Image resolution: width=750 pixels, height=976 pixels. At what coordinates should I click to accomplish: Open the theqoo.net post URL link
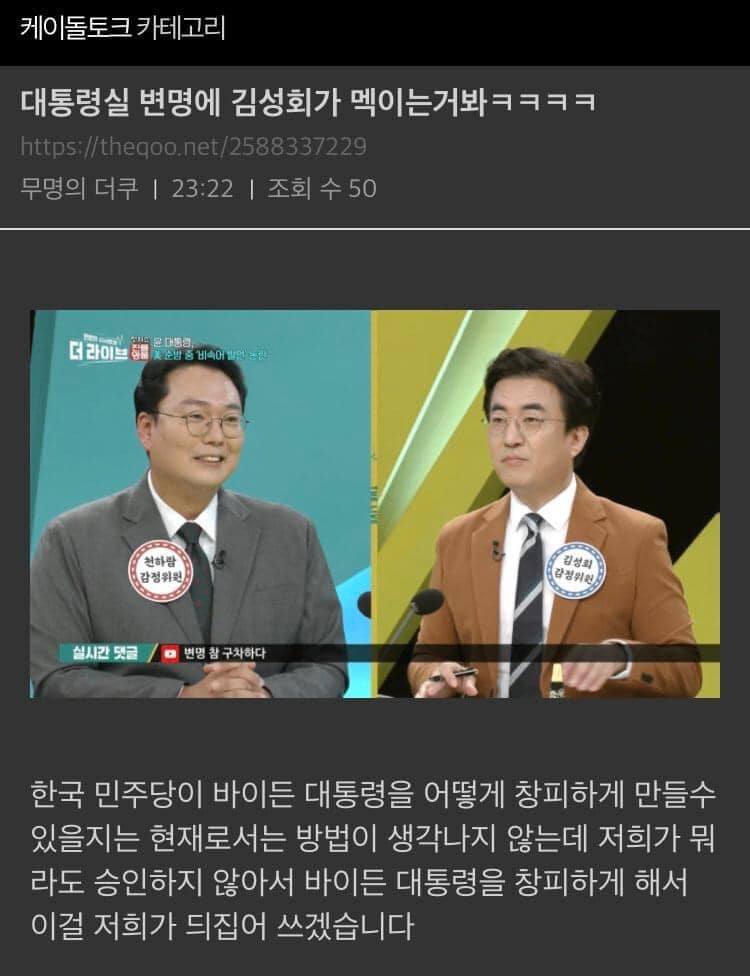click(x=193, y=148)
